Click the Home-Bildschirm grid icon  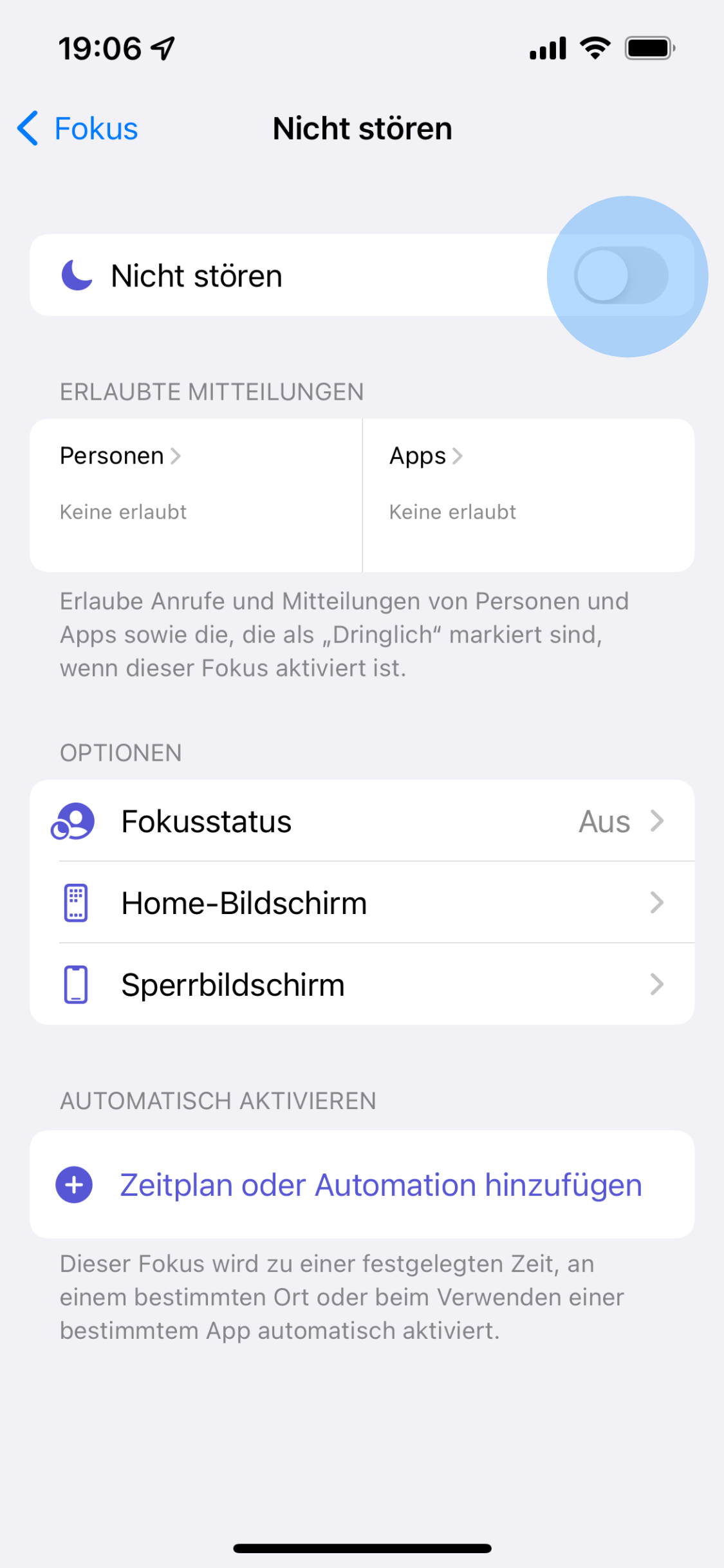(x=75, y=902)
